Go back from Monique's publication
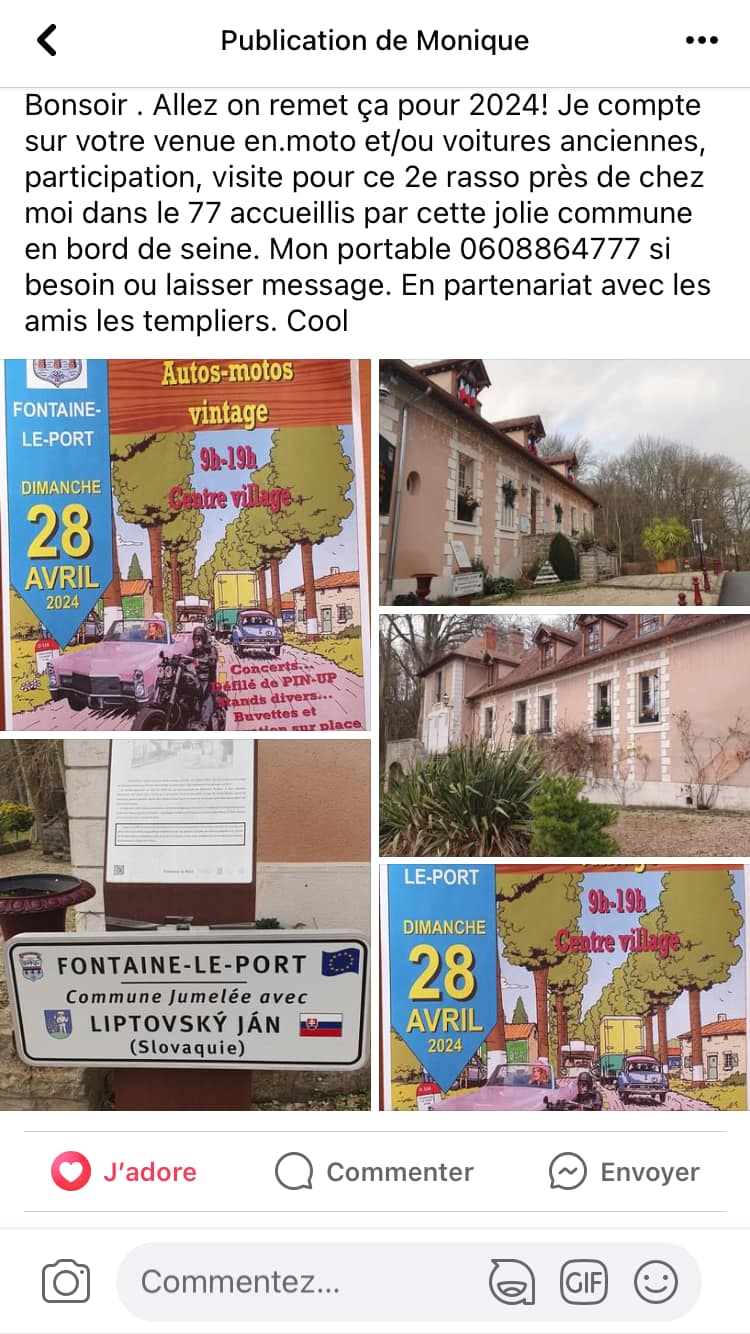 click(47, 41)
